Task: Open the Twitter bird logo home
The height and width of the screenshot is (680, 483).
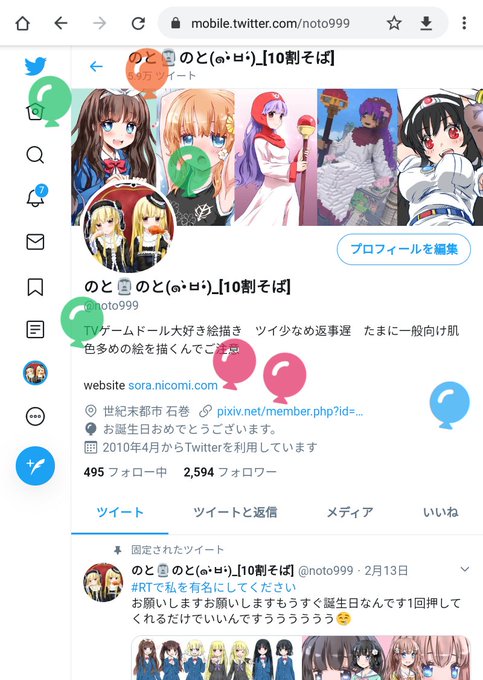Action: click(x=35, y=66)
